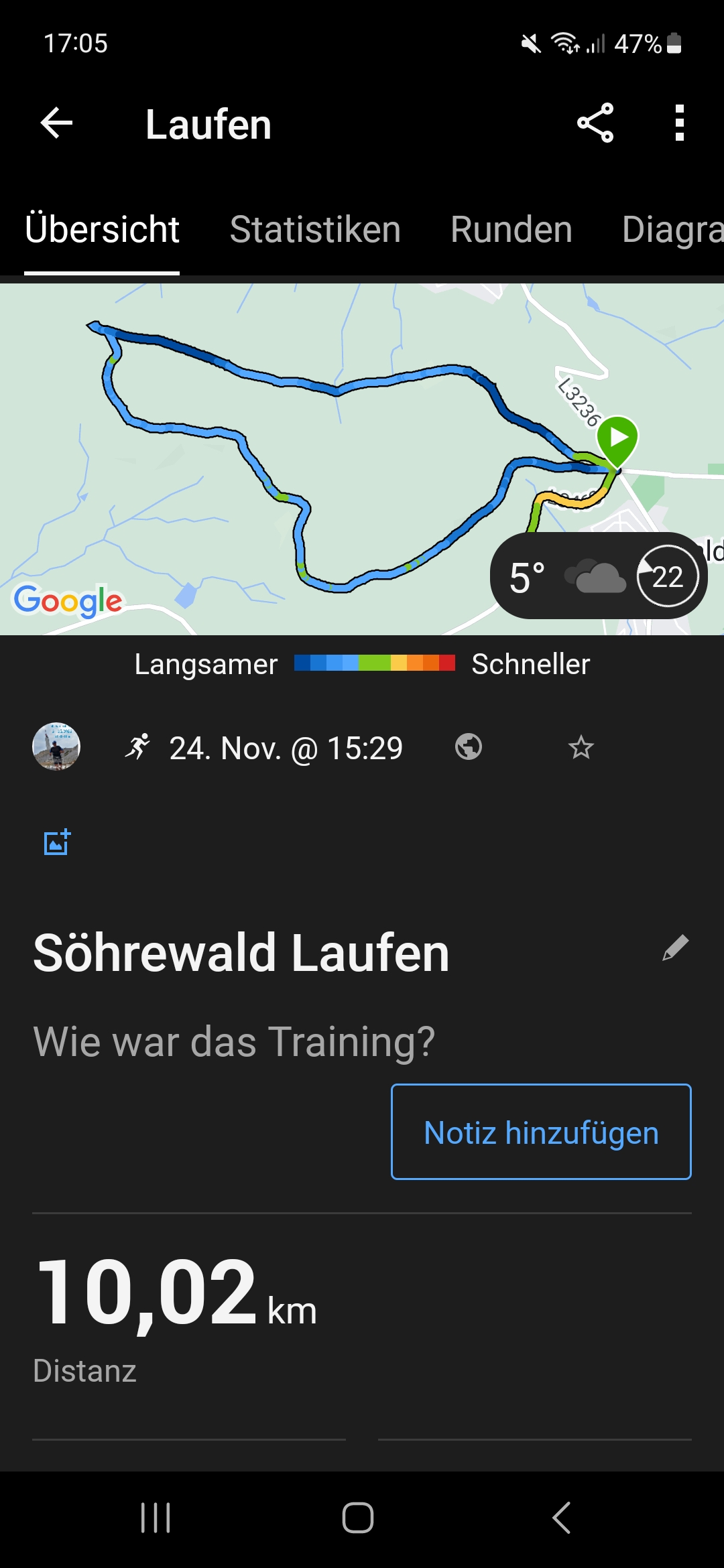Screen dimensions: 724x1568
Task: Open recent apps from navigation bar
Action: [x=156, y=1518]
